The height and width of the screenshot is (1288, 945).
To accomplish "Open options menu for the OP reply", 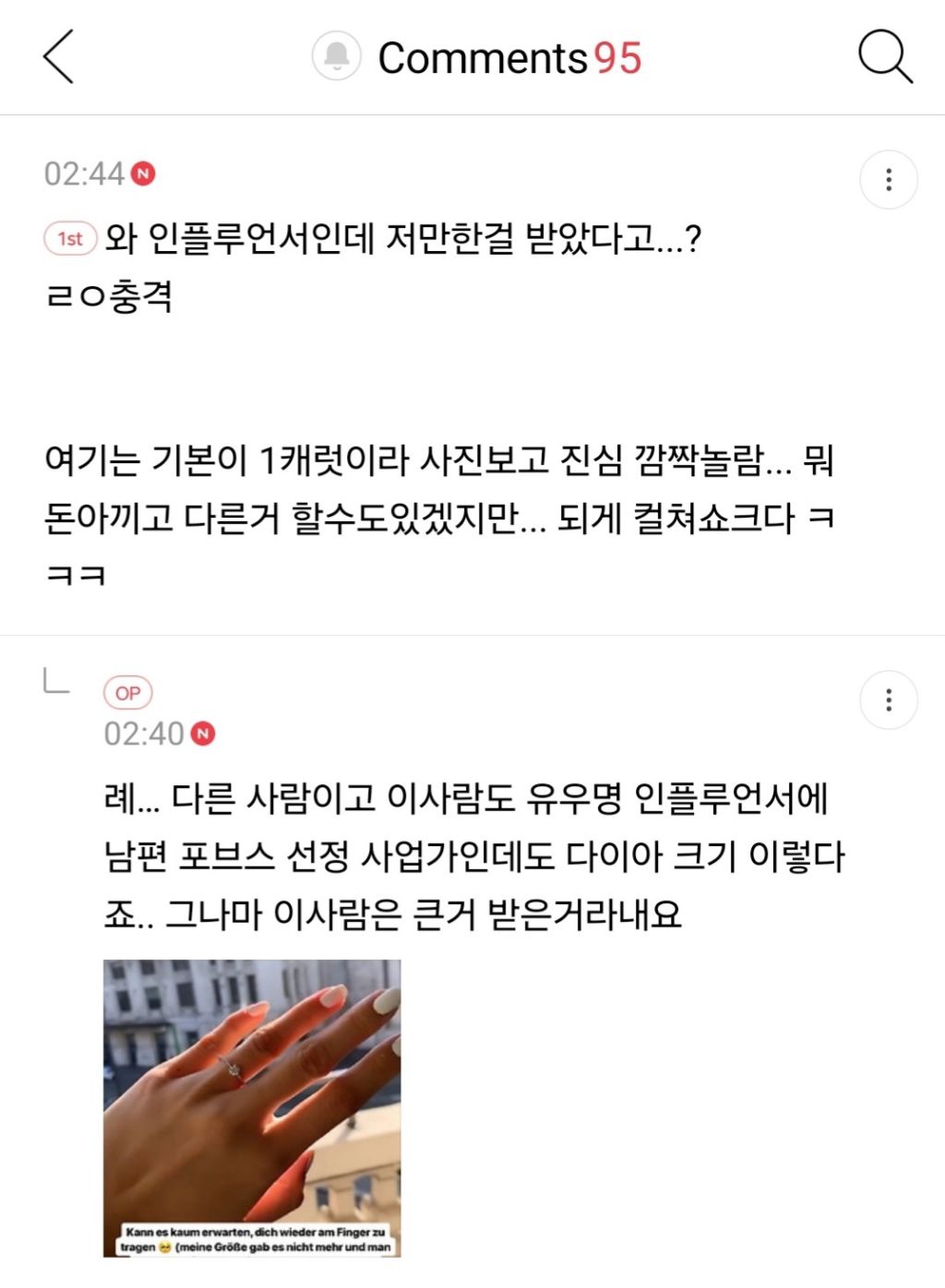I will click(889, 701).
